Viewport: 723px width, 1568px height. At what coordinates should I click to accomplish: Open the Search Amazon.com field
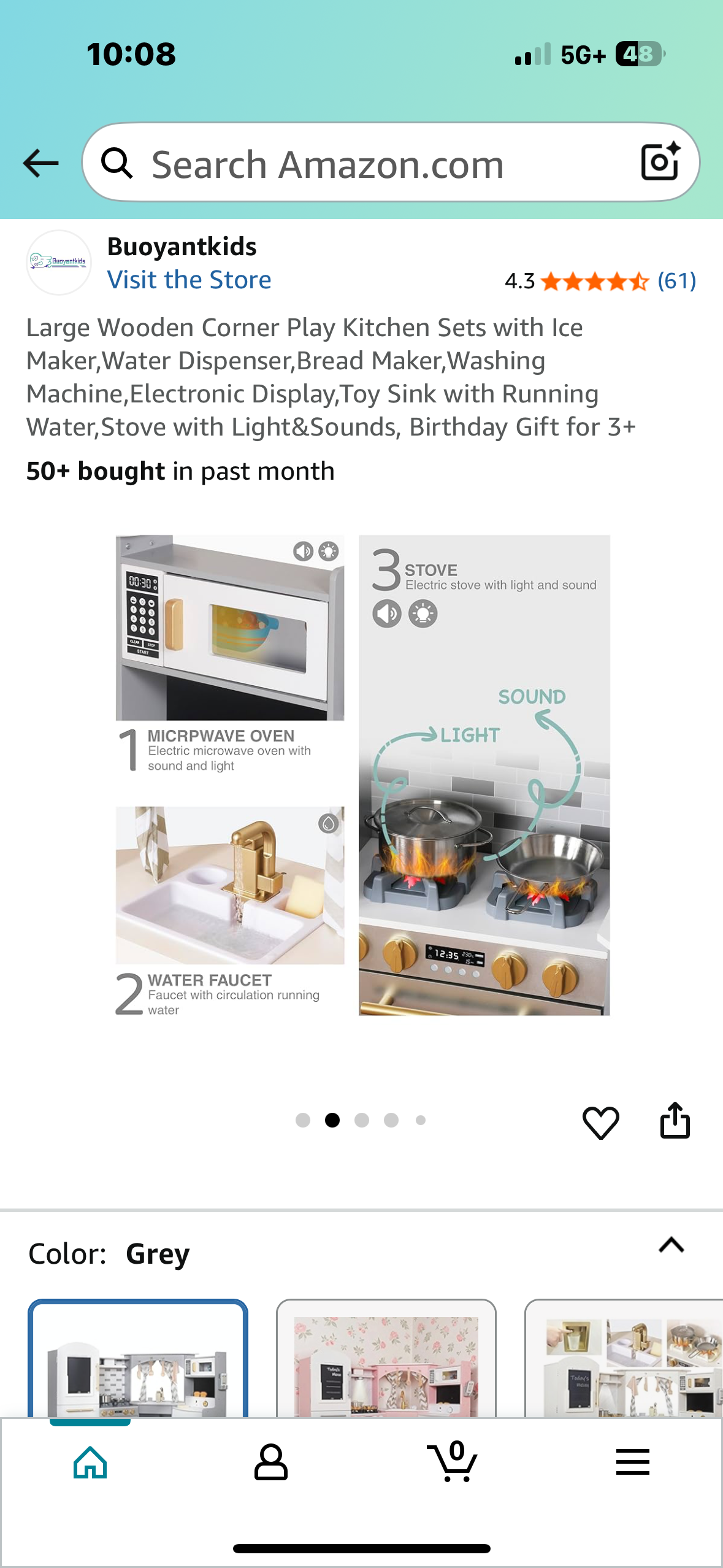click(368, 163)
